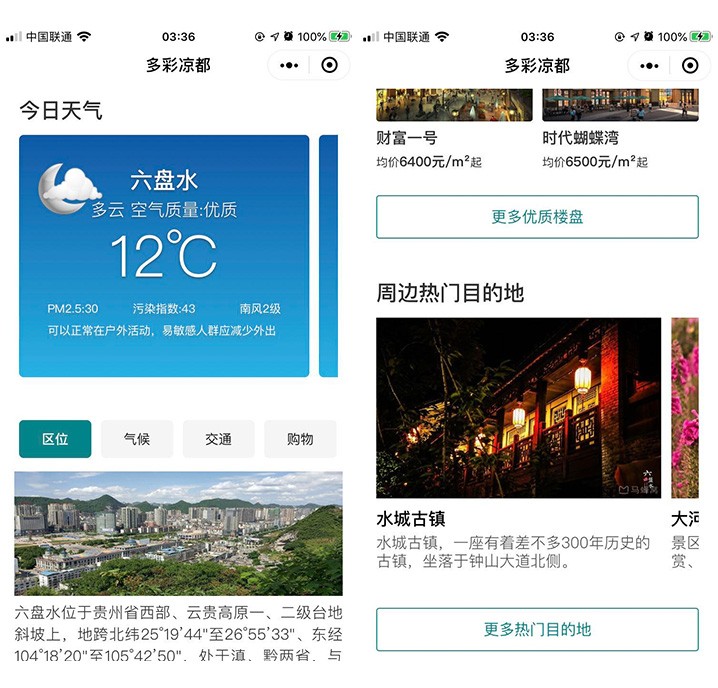This screenshot has width=718, height=688.
Task: Select the 区位 tab
Action: pos(55,439)
